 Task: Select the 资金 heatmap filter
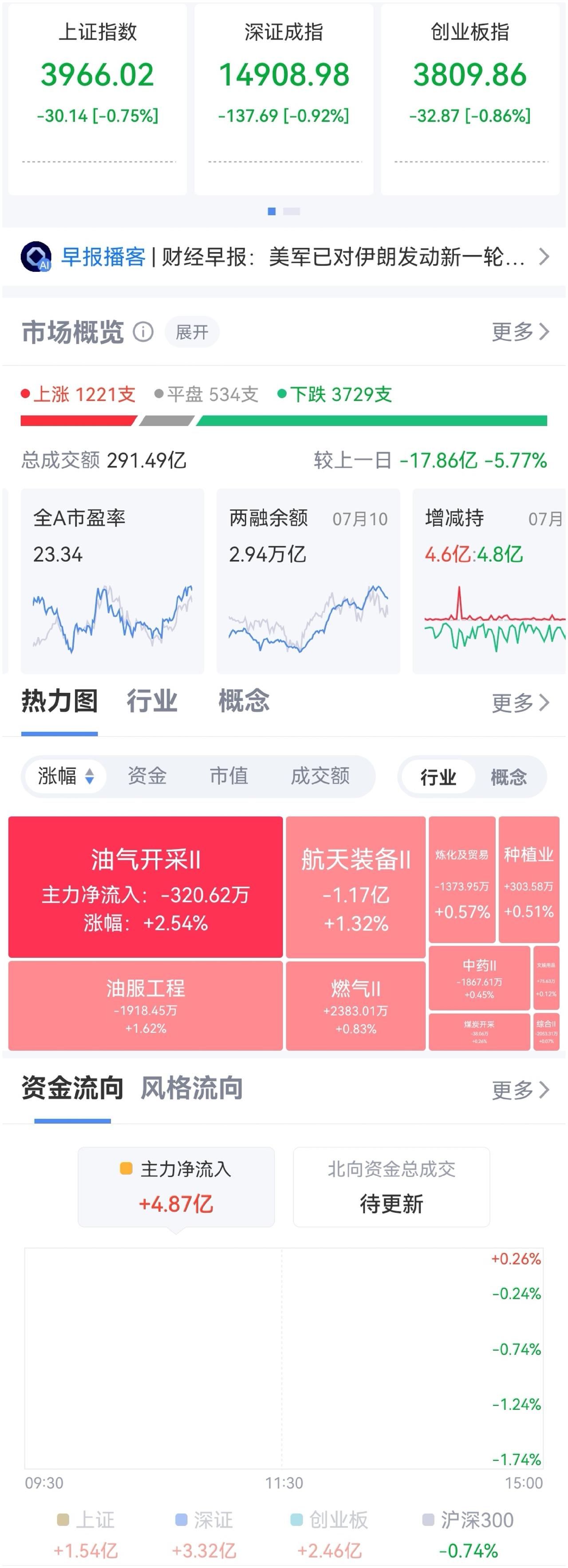click(146, 776)
